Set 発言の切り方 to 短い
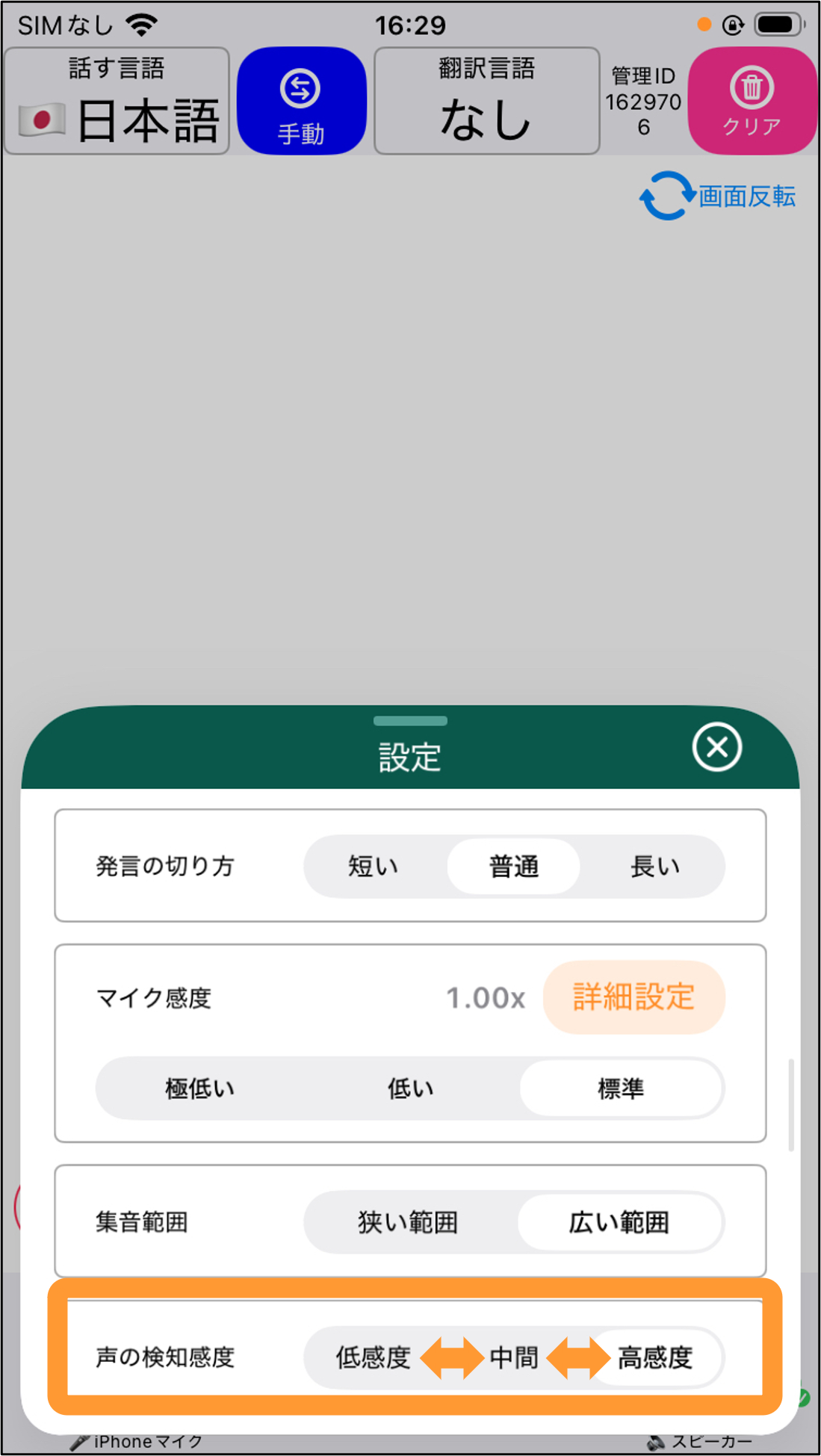This screenshot has height=1456, width=821. (x=374, y=867)
